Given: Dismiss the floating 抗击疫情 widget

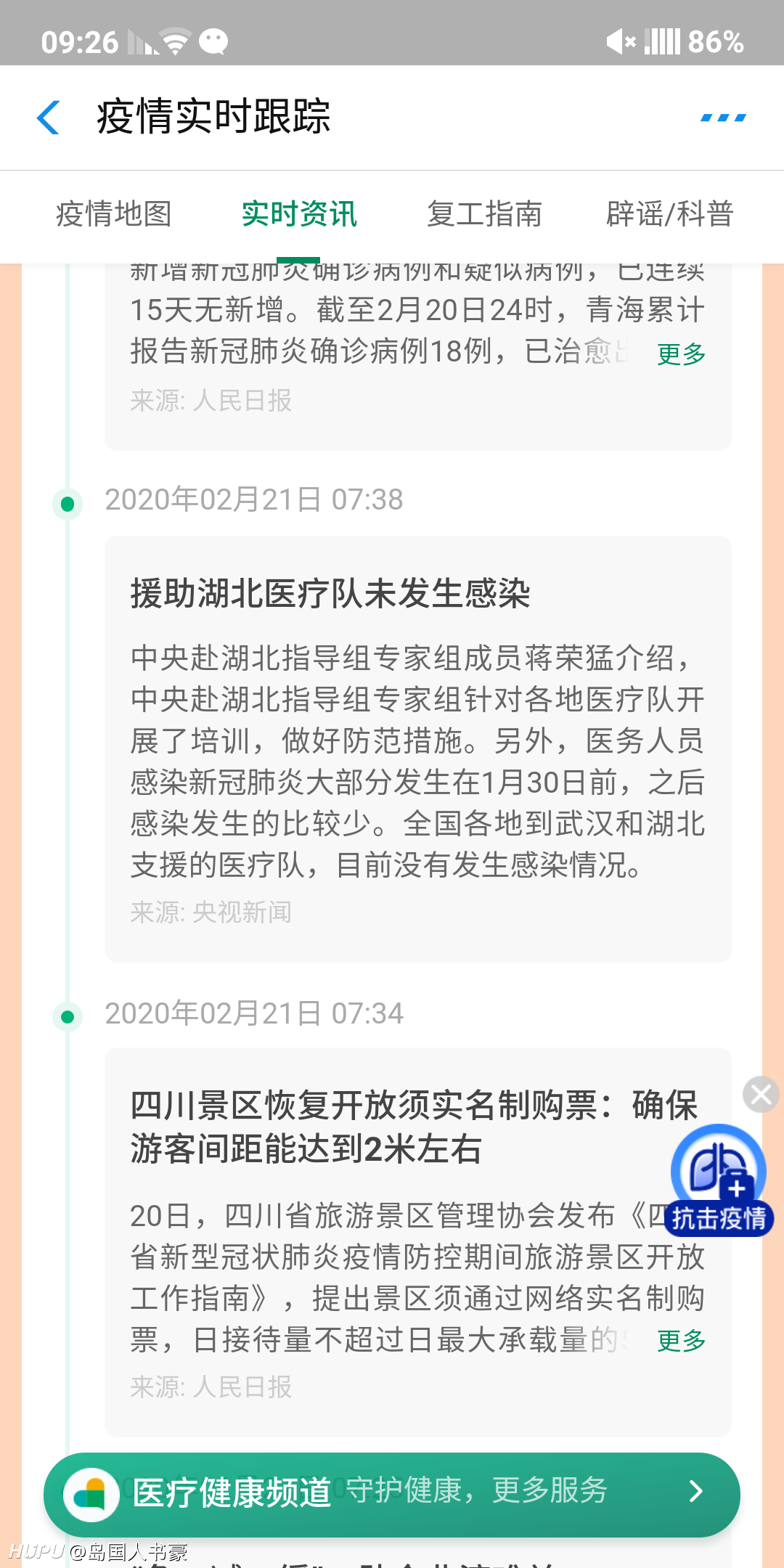Looking at the screenshot, I should (x=761, y=1094).
